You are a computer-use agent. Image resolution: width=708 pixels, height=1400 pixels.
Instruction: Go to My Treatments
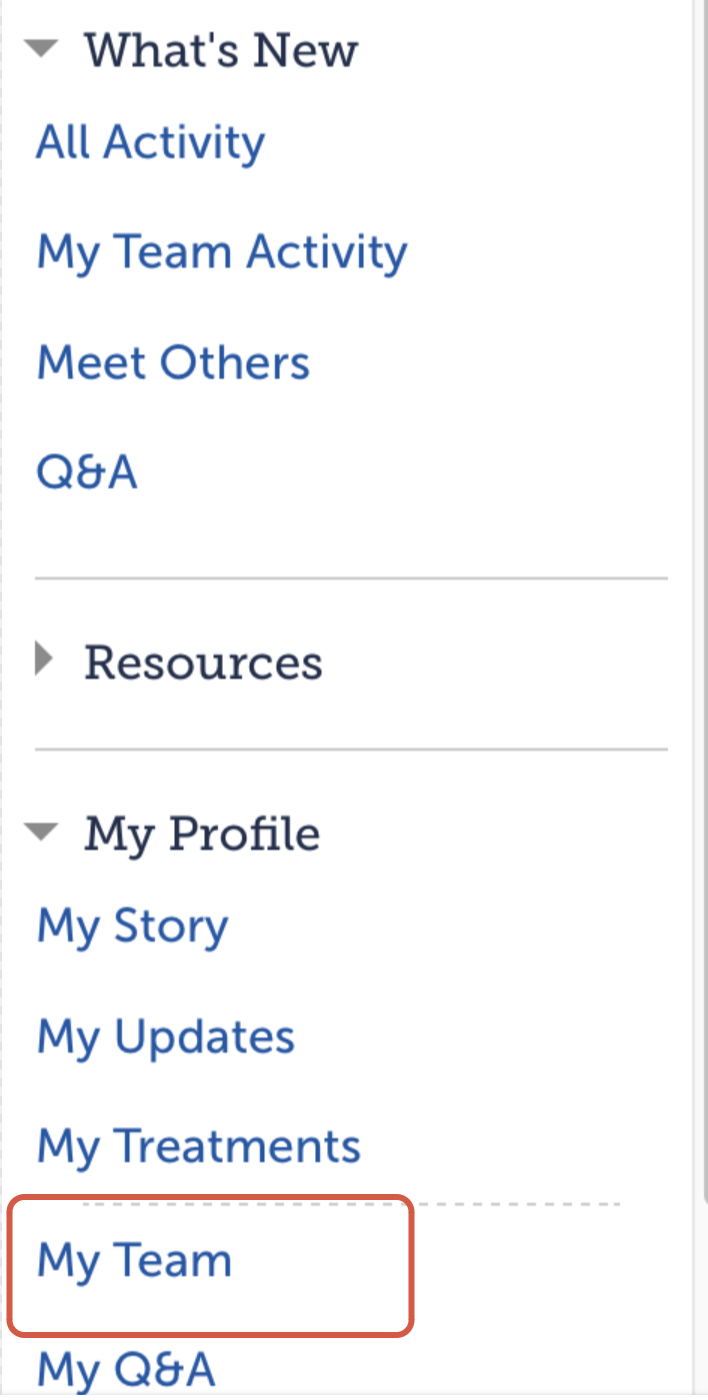coord(198,1146)
